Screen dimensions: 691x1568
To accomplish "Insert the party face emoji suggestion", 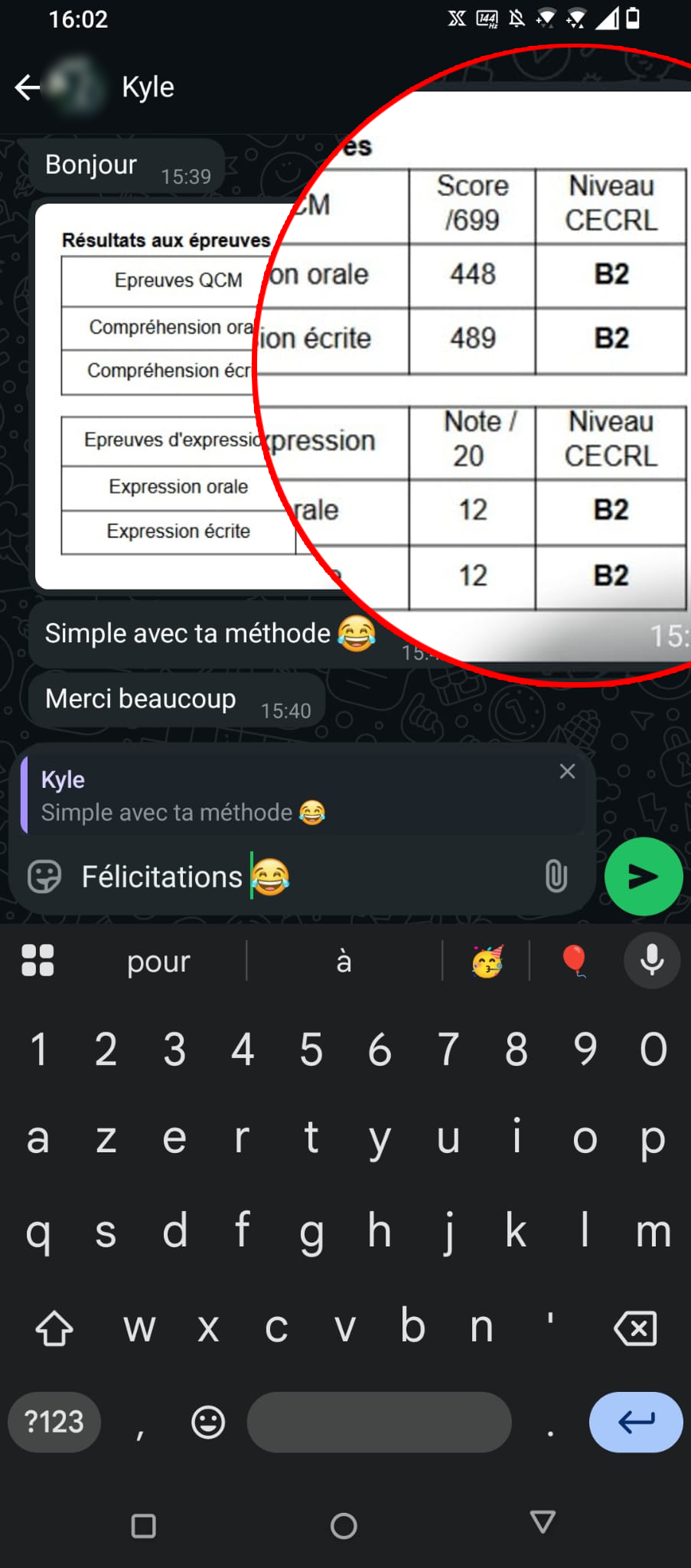I will tap(487, 961).
